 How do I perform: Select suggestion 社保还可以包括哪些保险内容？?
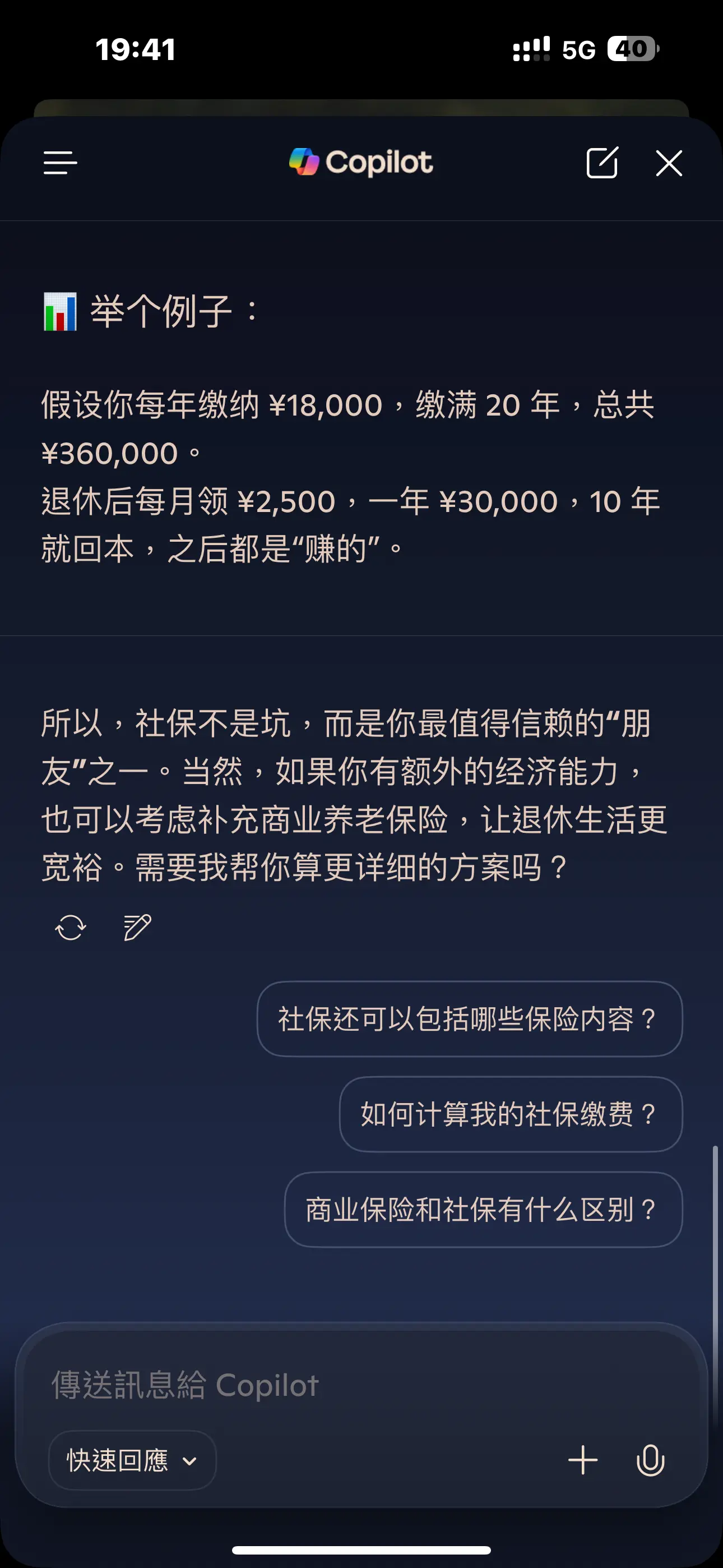coord(469,1019)
